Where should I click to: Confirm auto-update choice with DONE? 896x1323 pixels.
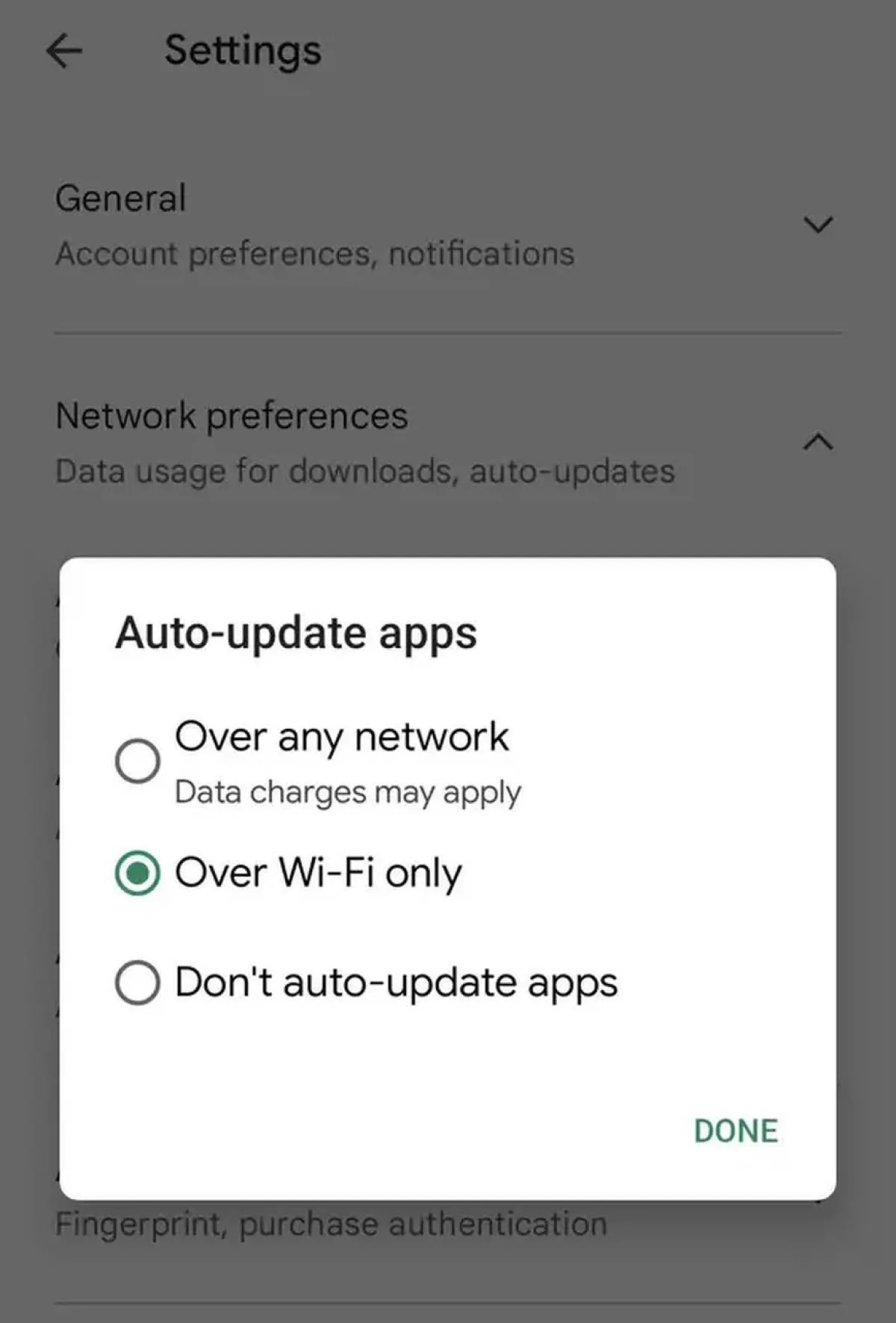(x=736, y=1130)
